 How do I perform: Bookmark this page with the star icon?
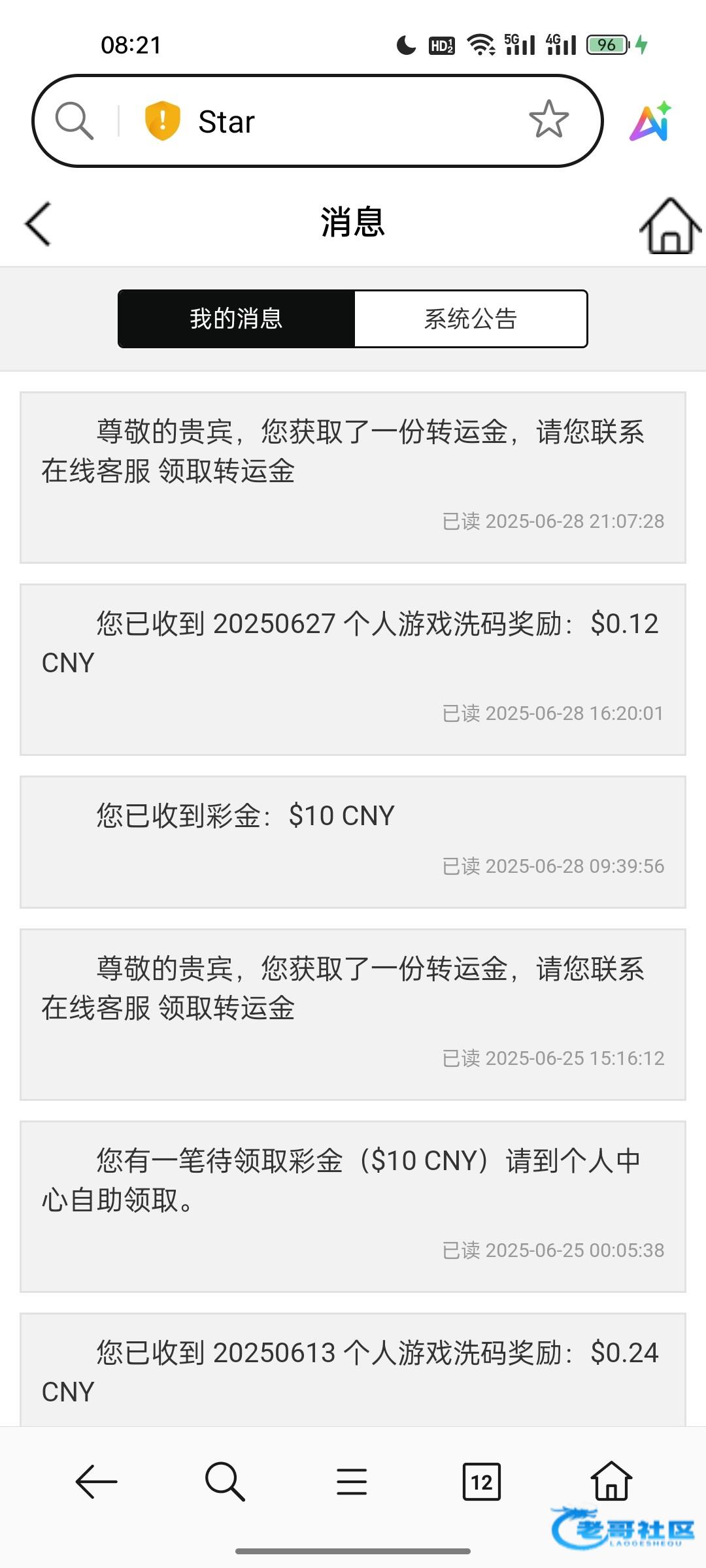548,120
